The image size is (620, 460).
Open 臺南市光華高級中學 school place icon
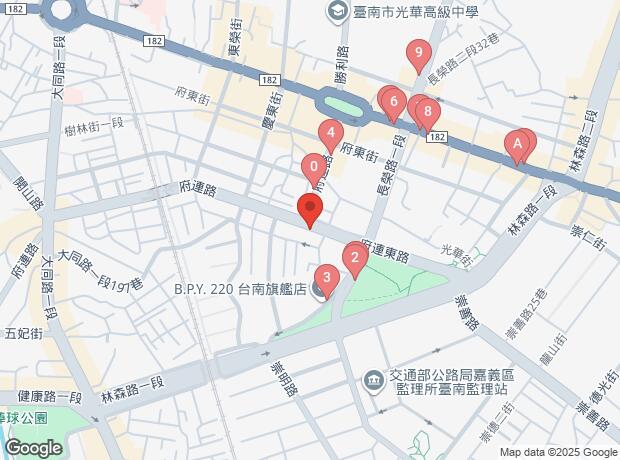tap(337, 12)
